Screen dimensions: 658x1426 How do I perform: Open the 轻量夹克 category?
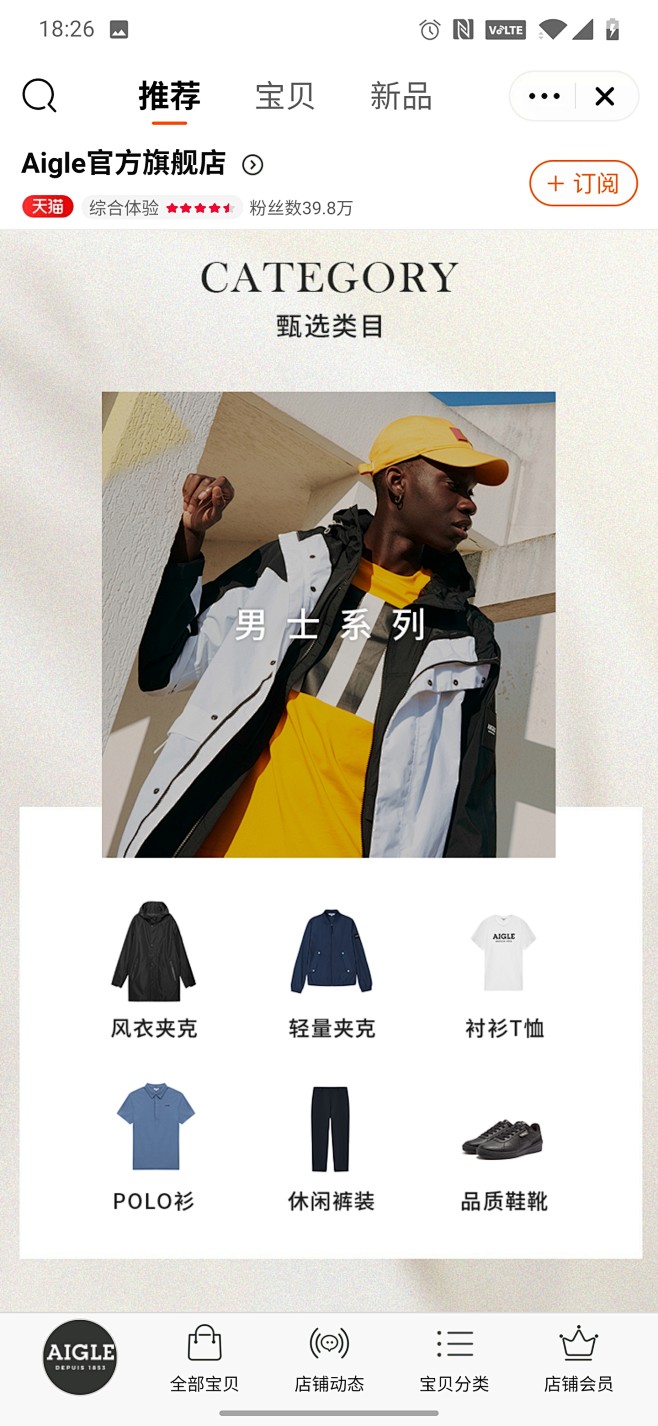pyautogui.click(x=331, y=969)
